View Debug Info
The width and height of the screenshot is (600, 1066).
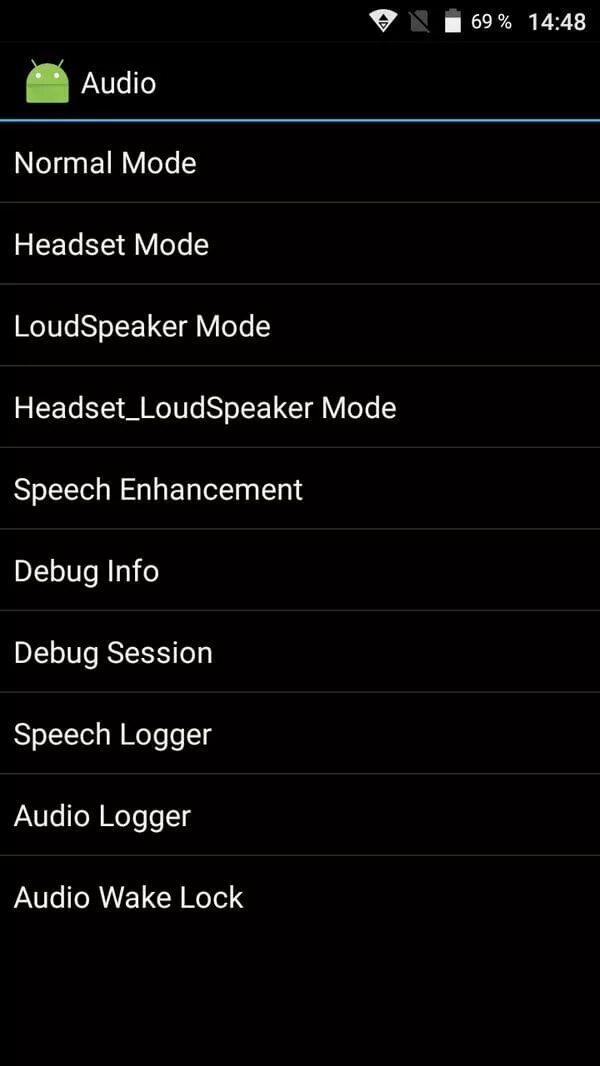point(300,570)
